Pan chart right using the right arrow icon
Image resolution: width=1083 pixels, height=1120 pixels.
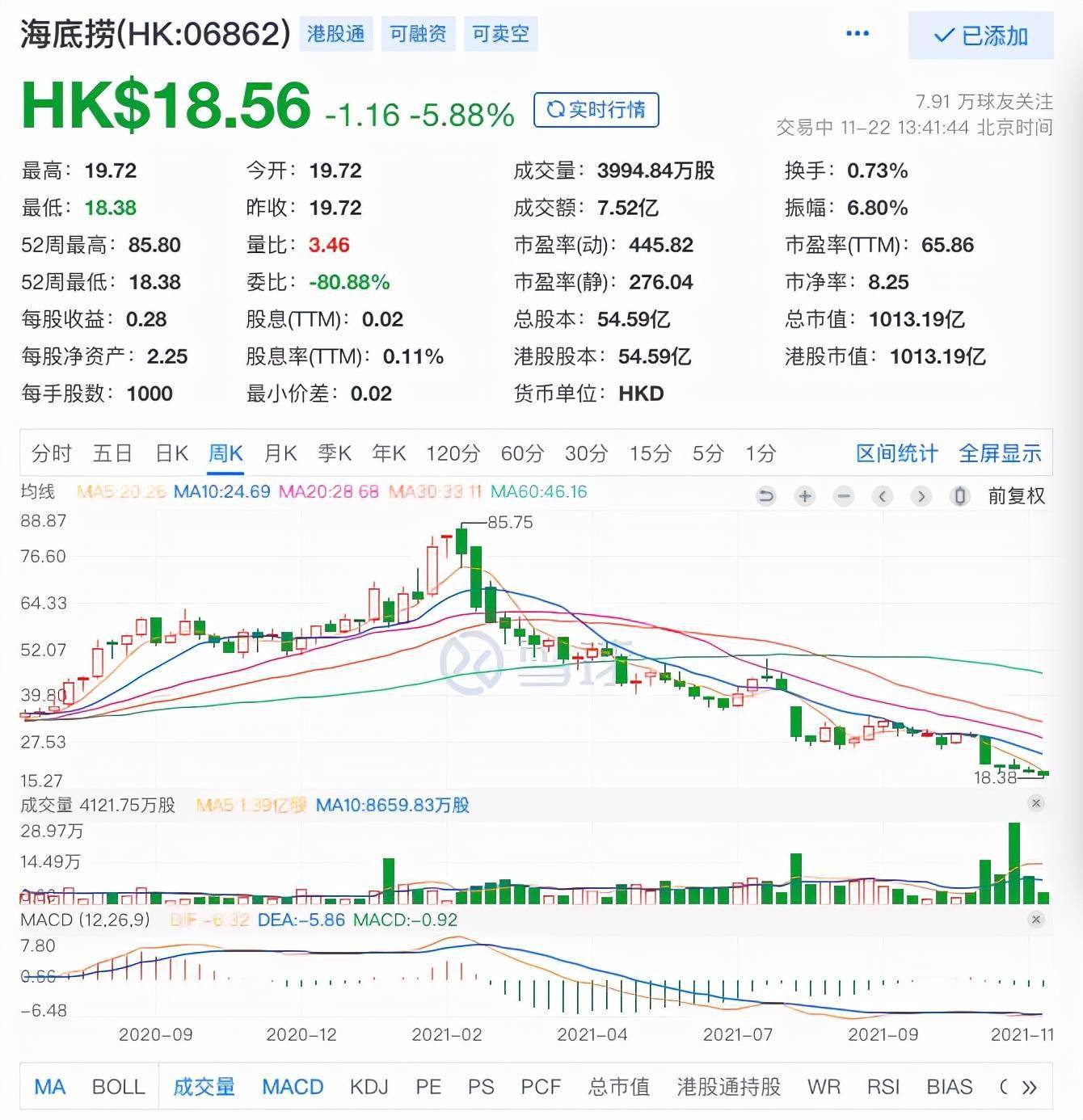[920, 497]
